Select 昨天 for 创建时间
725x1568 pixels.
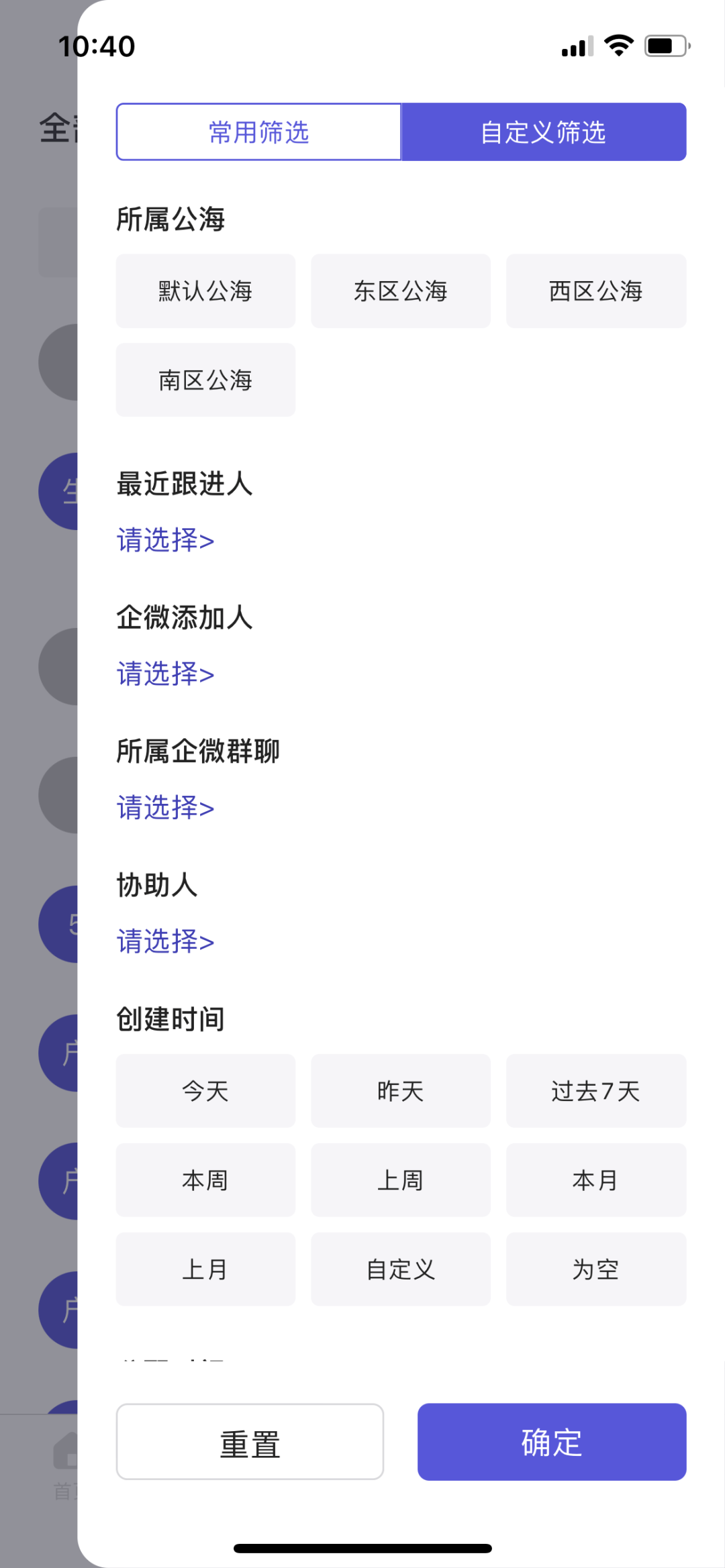point(400,1091)
